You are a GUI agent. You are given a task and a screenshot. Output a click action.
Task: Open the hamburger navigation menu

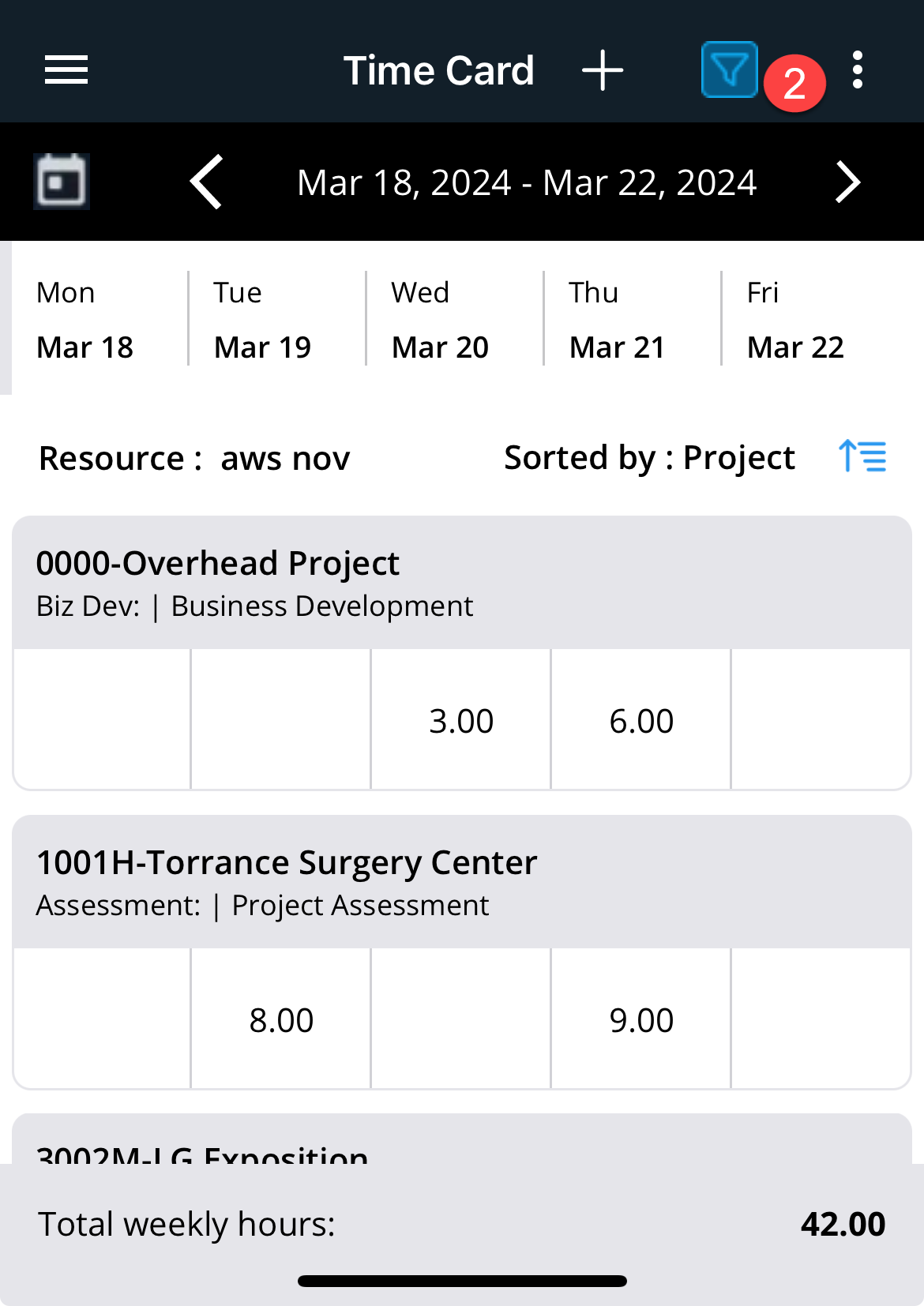tap(65, 70)
